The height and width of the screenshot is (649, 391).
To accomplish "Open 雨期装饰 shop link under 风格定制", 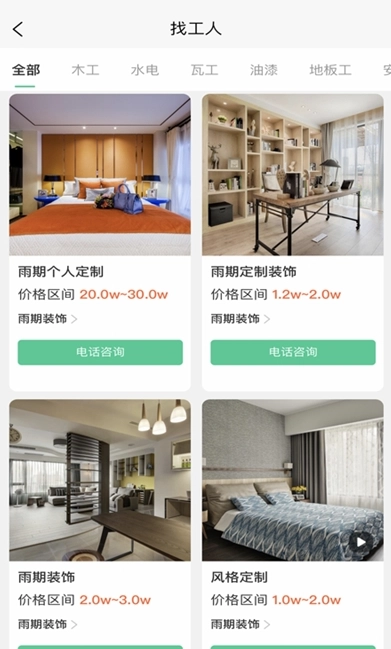I will click(x=240, y=624).
